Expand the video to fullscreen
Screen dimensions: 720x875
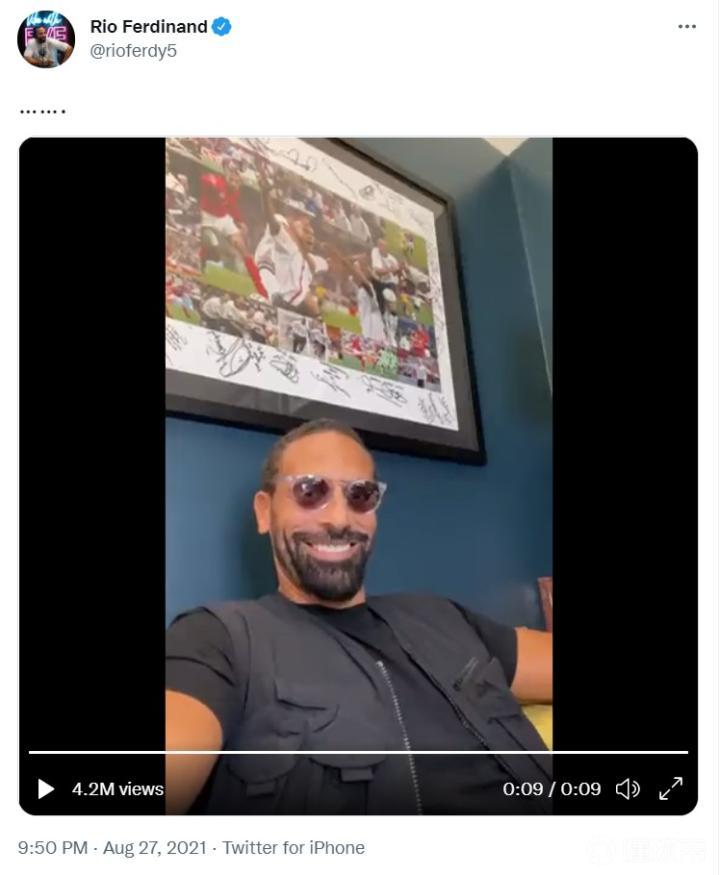[671, 789]
